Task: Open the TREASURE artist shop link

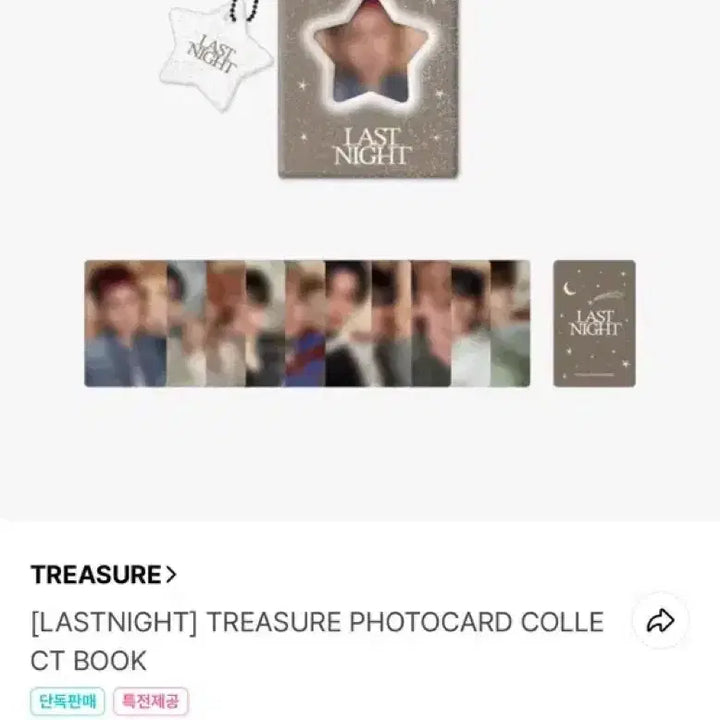Action: click(x=104, y=575)
